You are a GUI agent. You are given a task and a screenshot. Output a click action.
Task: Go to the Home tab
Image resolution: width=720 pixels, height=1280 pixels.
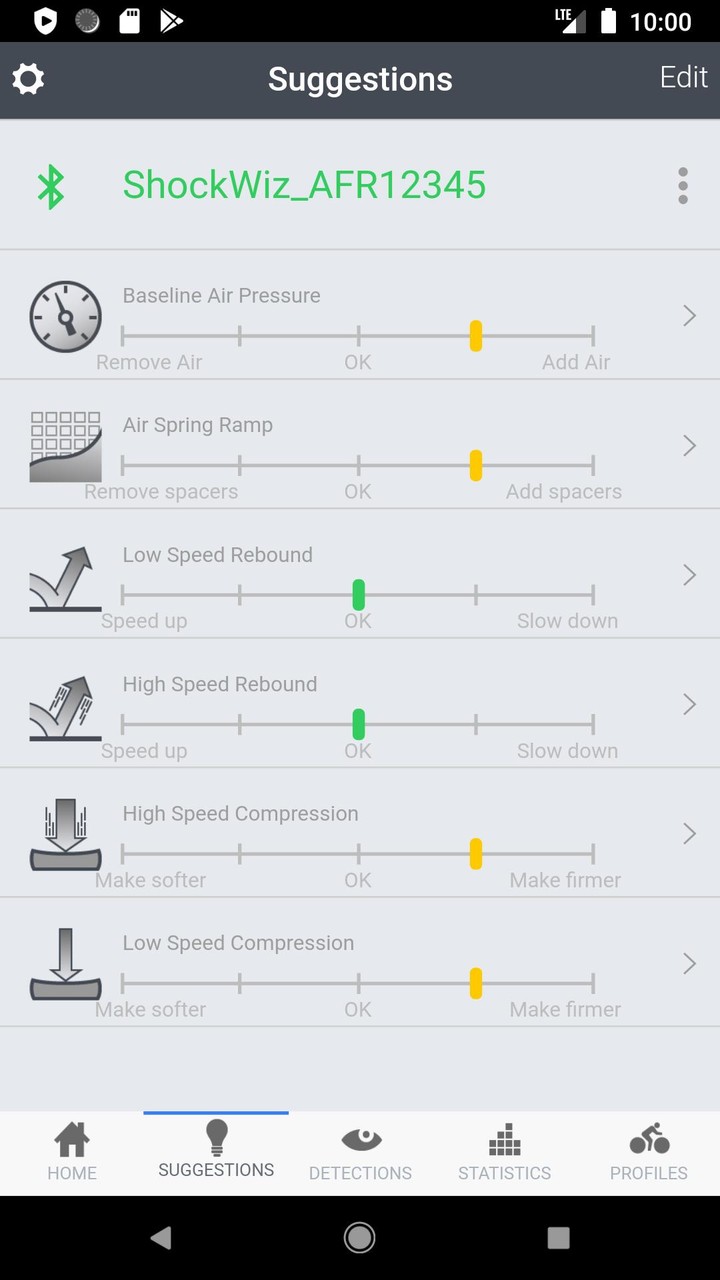click(72, 1153)
